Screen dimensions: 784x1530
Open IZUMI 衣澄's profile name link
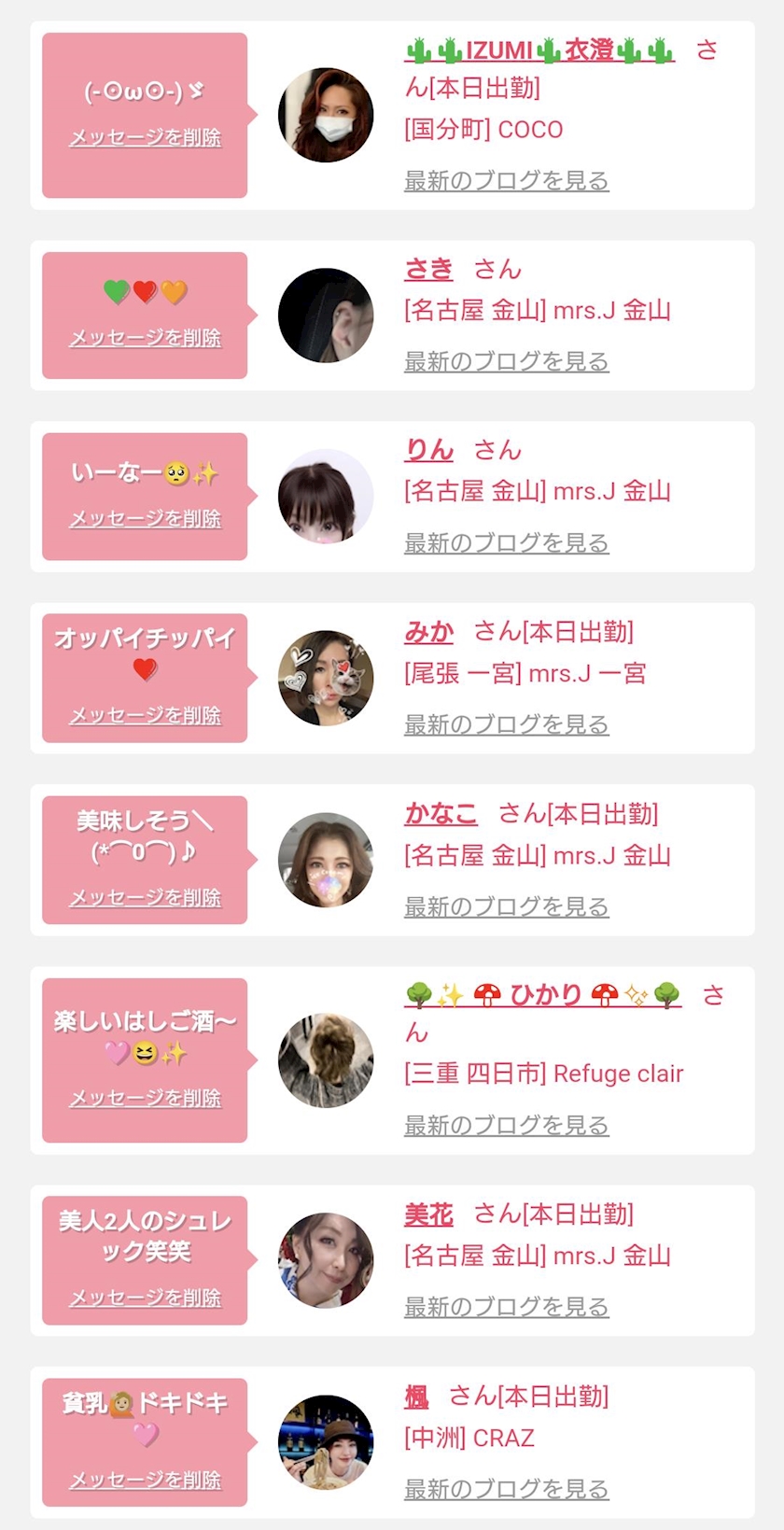tap(539, 50)
